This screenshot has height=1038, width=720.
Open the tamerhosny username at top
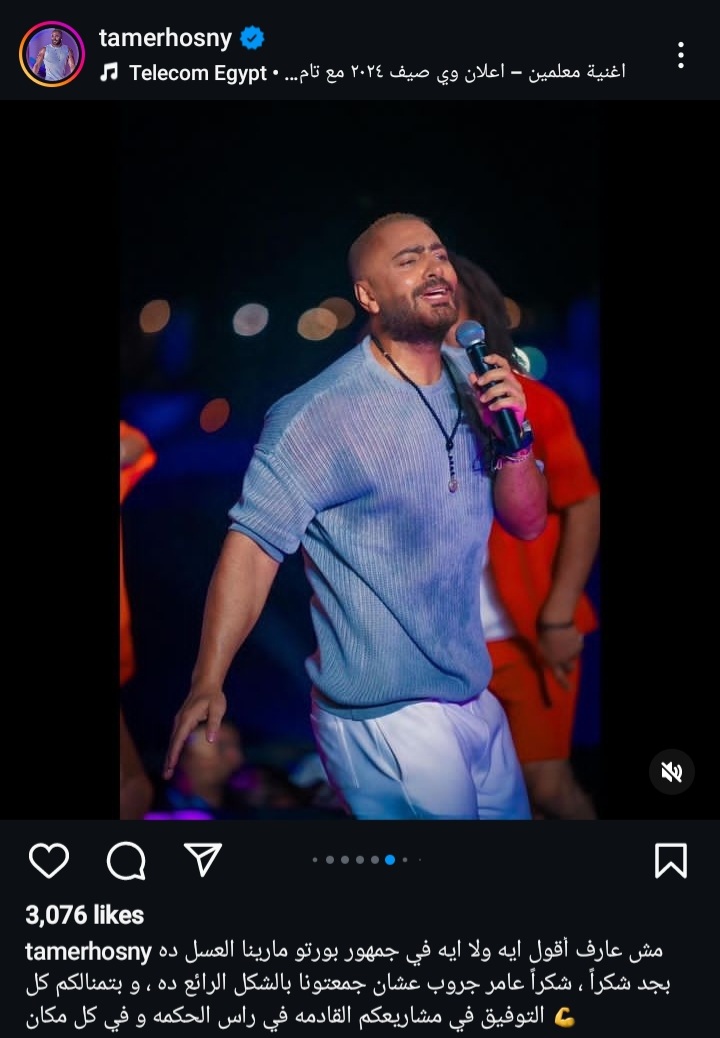click(165, 39)
